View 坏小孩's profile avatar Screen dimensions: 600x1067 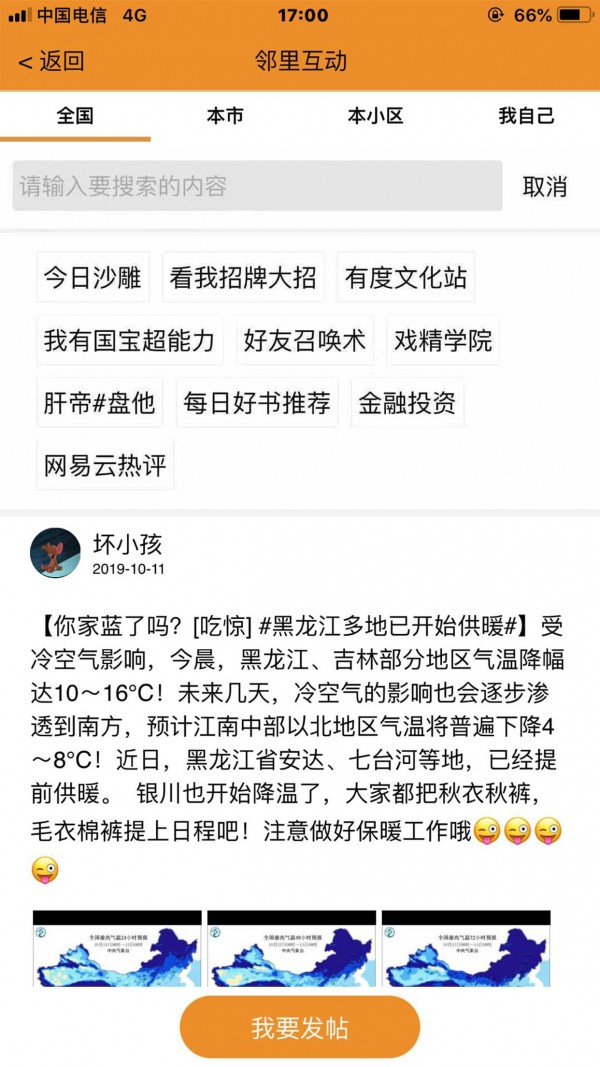click(56, 553)
